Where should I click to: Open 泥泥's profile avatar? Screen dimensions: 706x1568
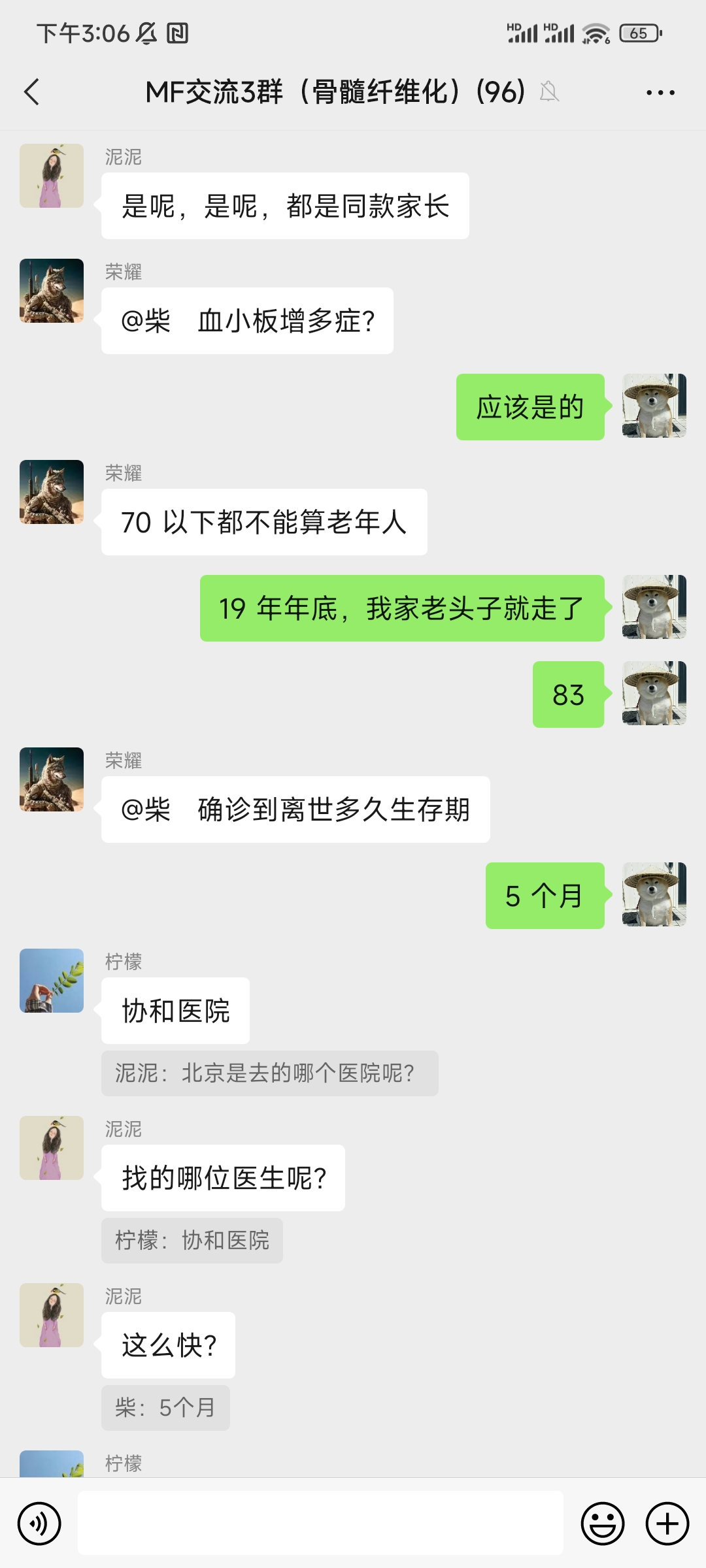coord(52,176)
